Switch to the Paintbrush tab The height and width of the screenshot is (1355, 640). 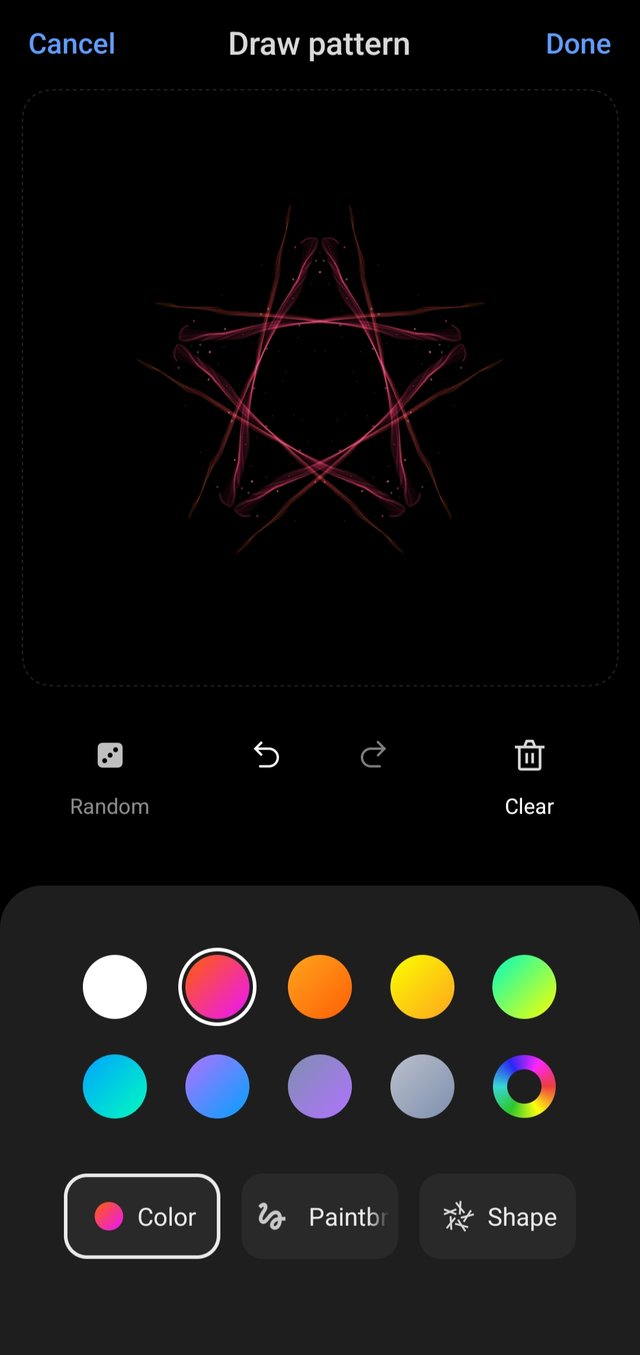tap(320, 1217)
